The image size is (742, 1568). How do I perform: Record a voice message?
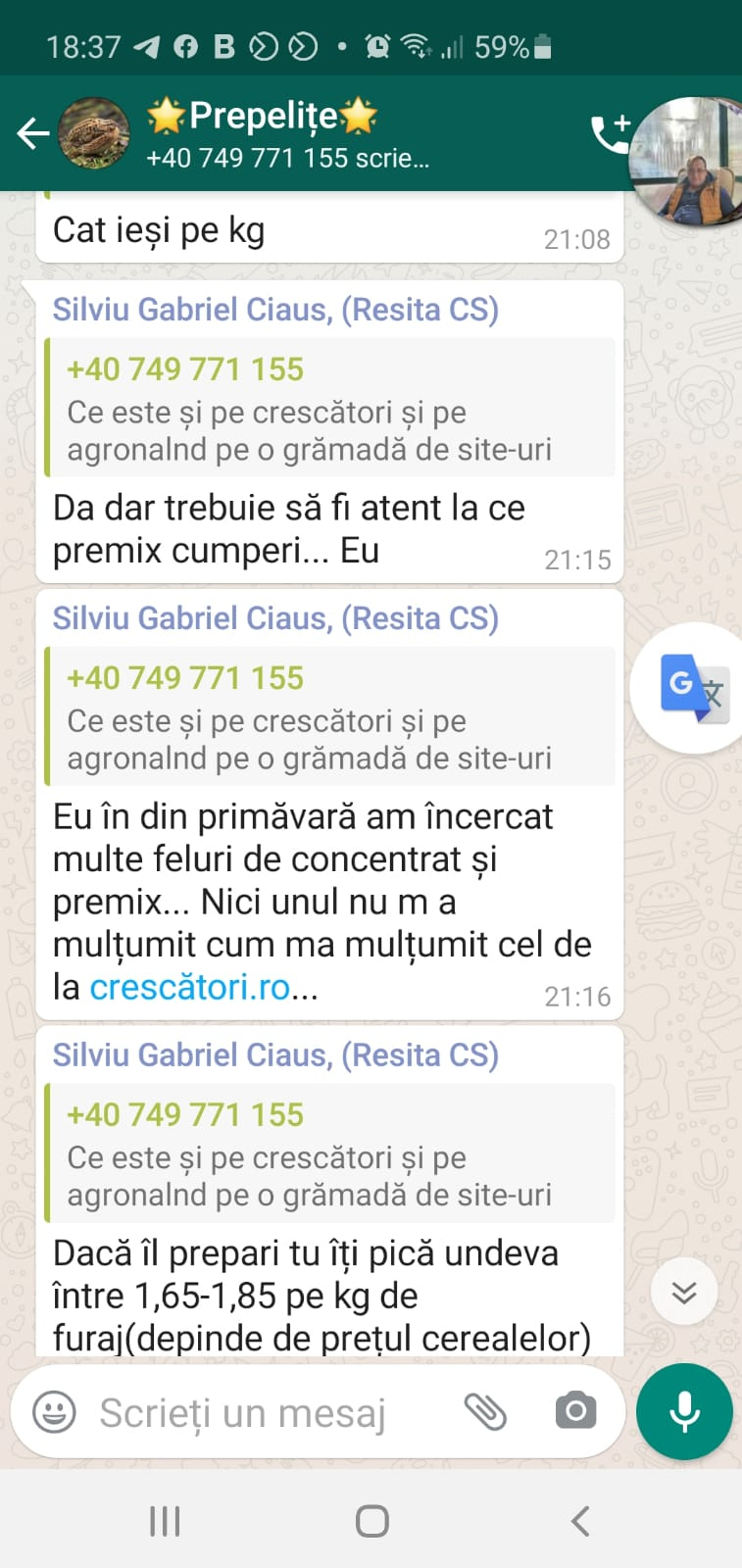[x=684, y=1411]
